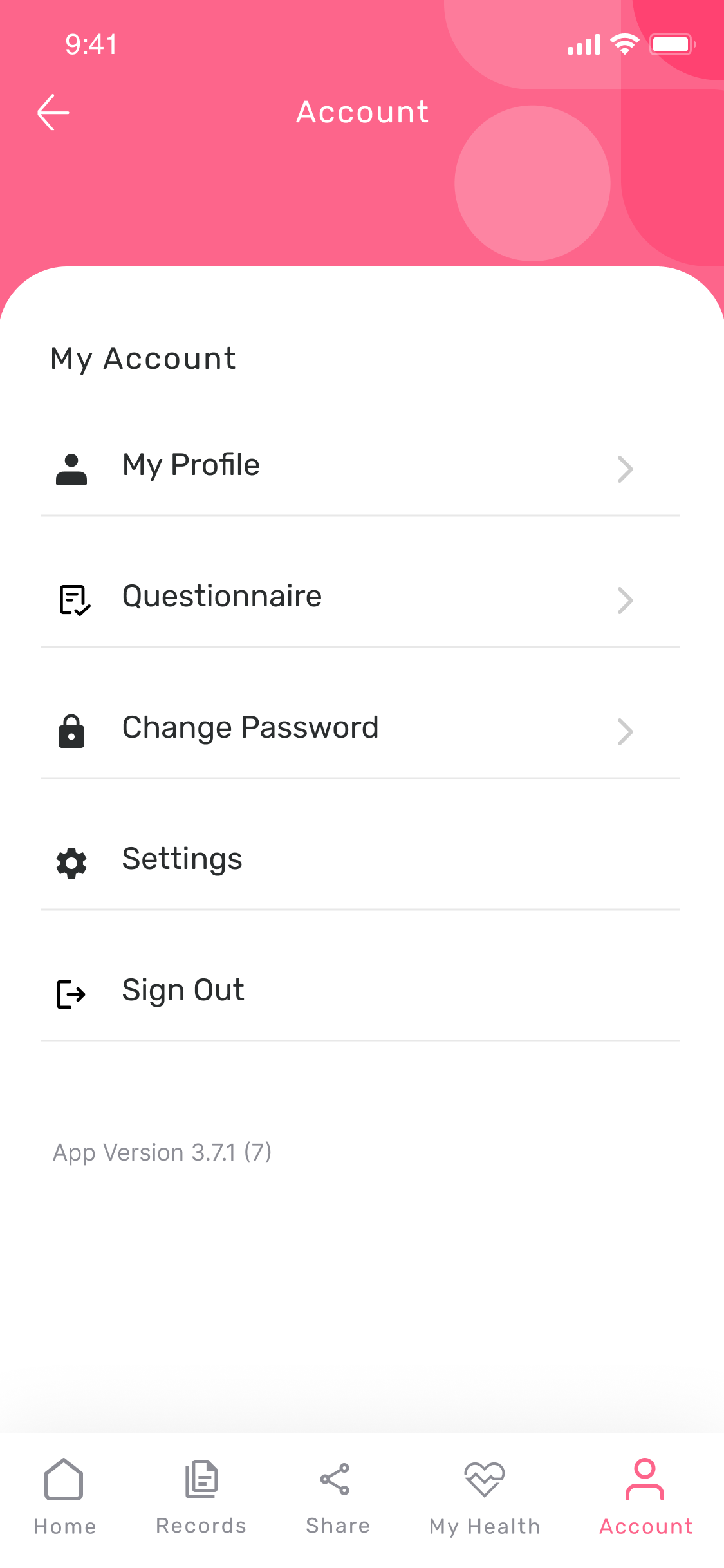
Task: Switch to the Records tab
Action: point(201,1497)
